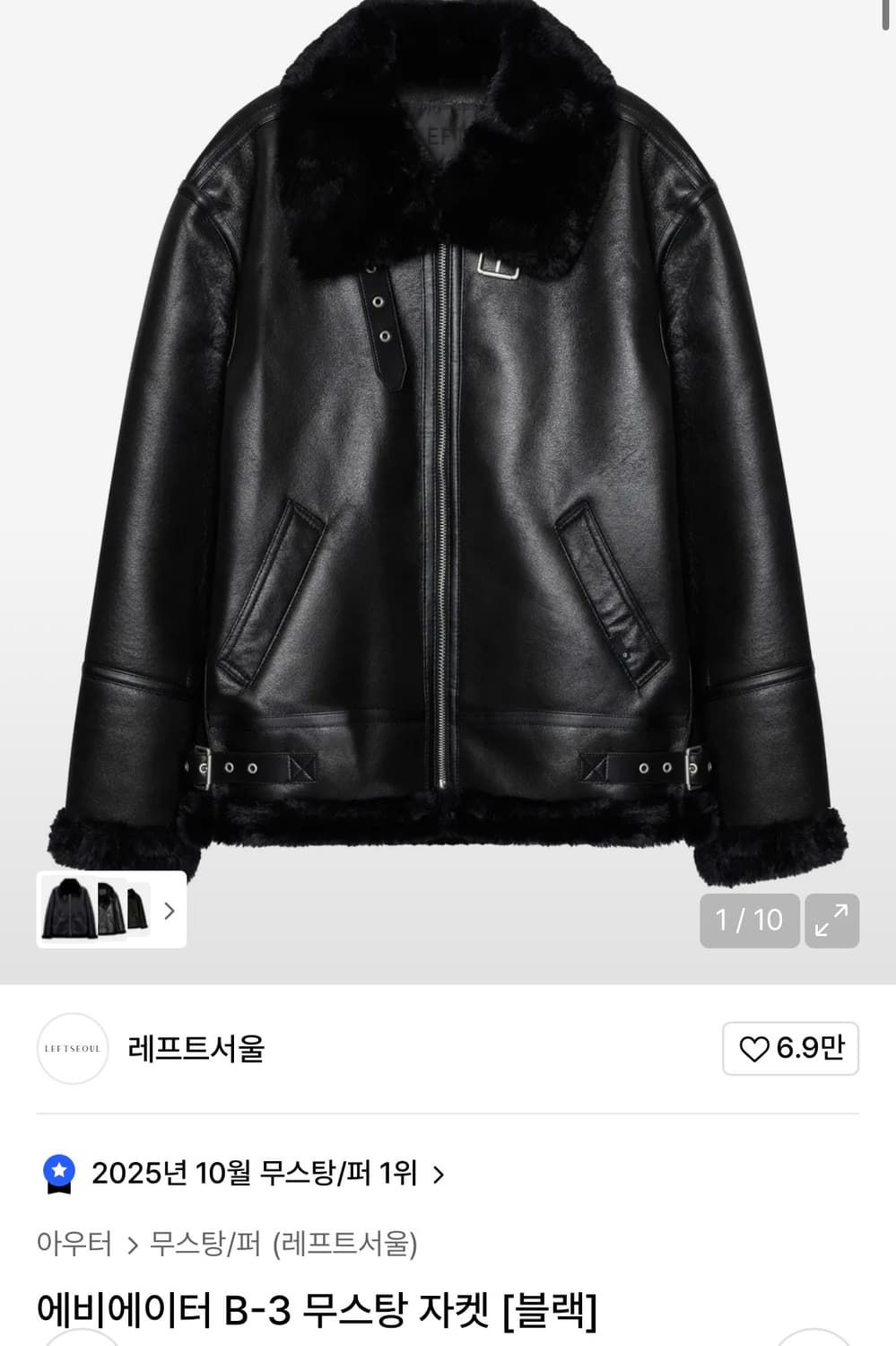This screenshot has height=1346, width=896.
Task: Click the breadcrumb separator chevron after 아우터
Action: tap(131, 1245)
